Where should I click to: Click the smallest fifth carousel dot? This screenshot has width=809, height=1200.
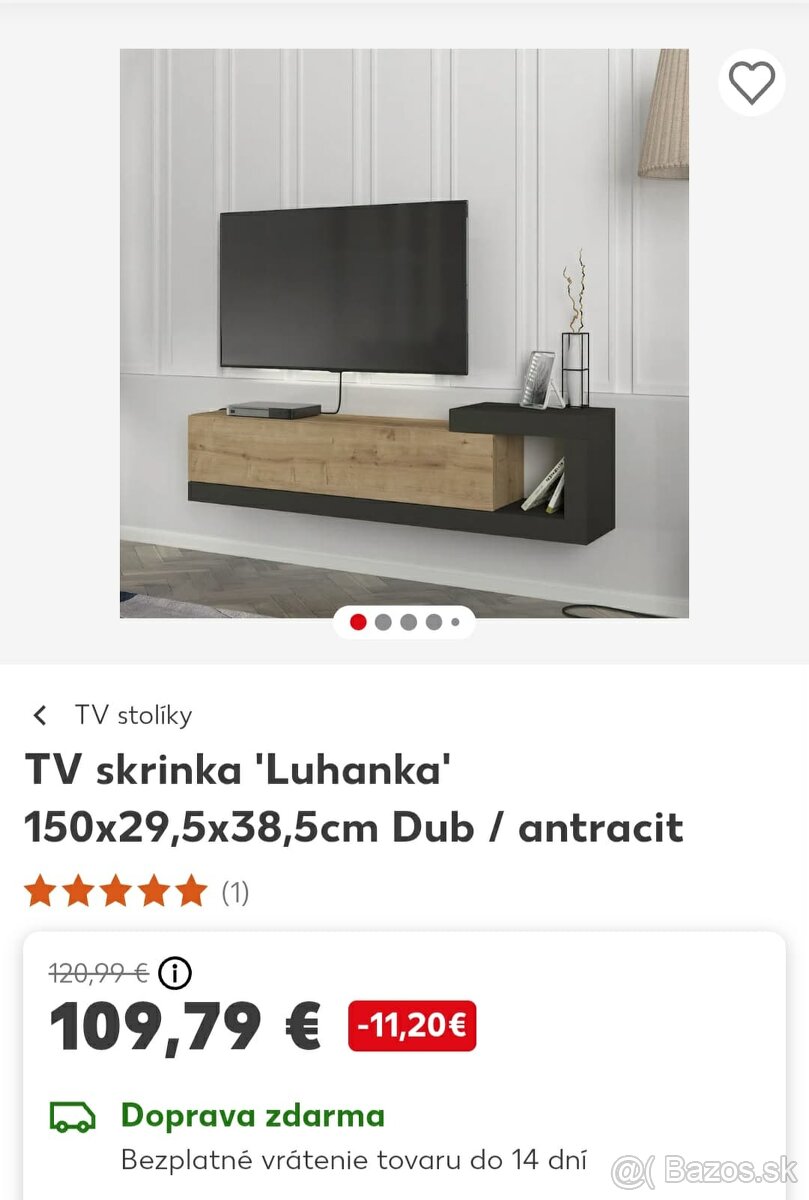click(x=455, y=622)
